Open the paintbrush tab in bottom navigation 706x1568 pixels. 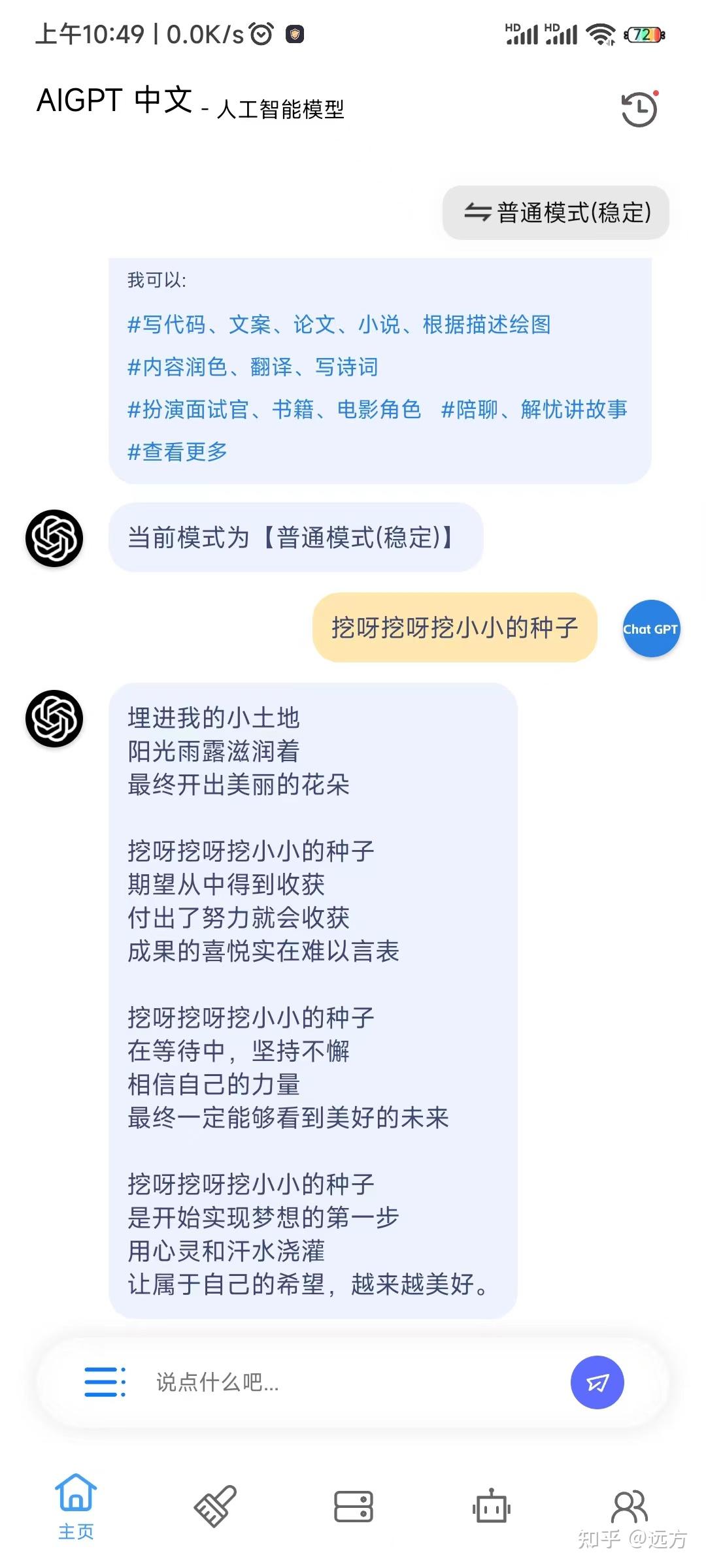tap(215, 1506)
